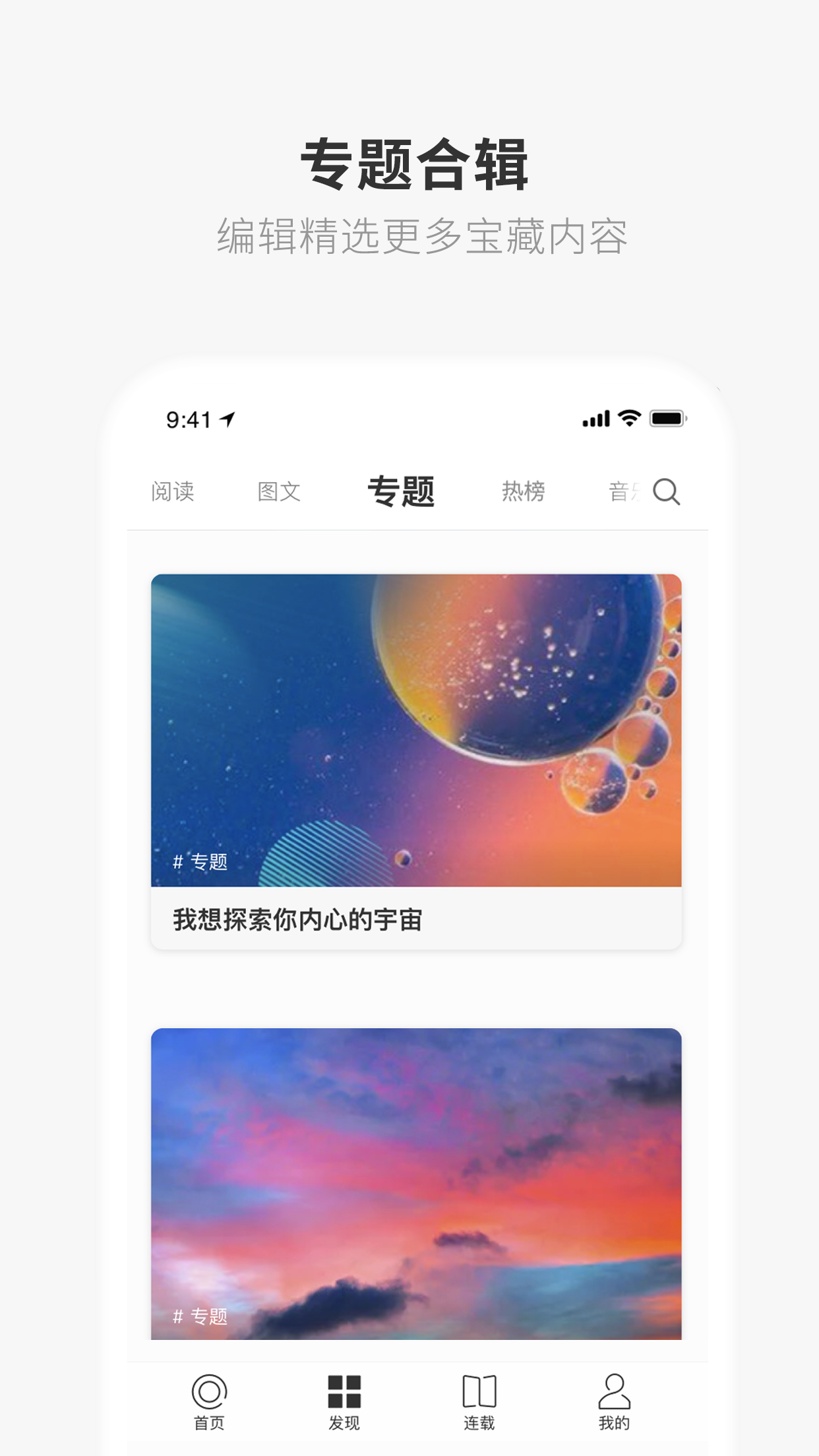Tap the location arrow next to 9:41
Screen dimensions: 819x1456
(x=227, y=417)
